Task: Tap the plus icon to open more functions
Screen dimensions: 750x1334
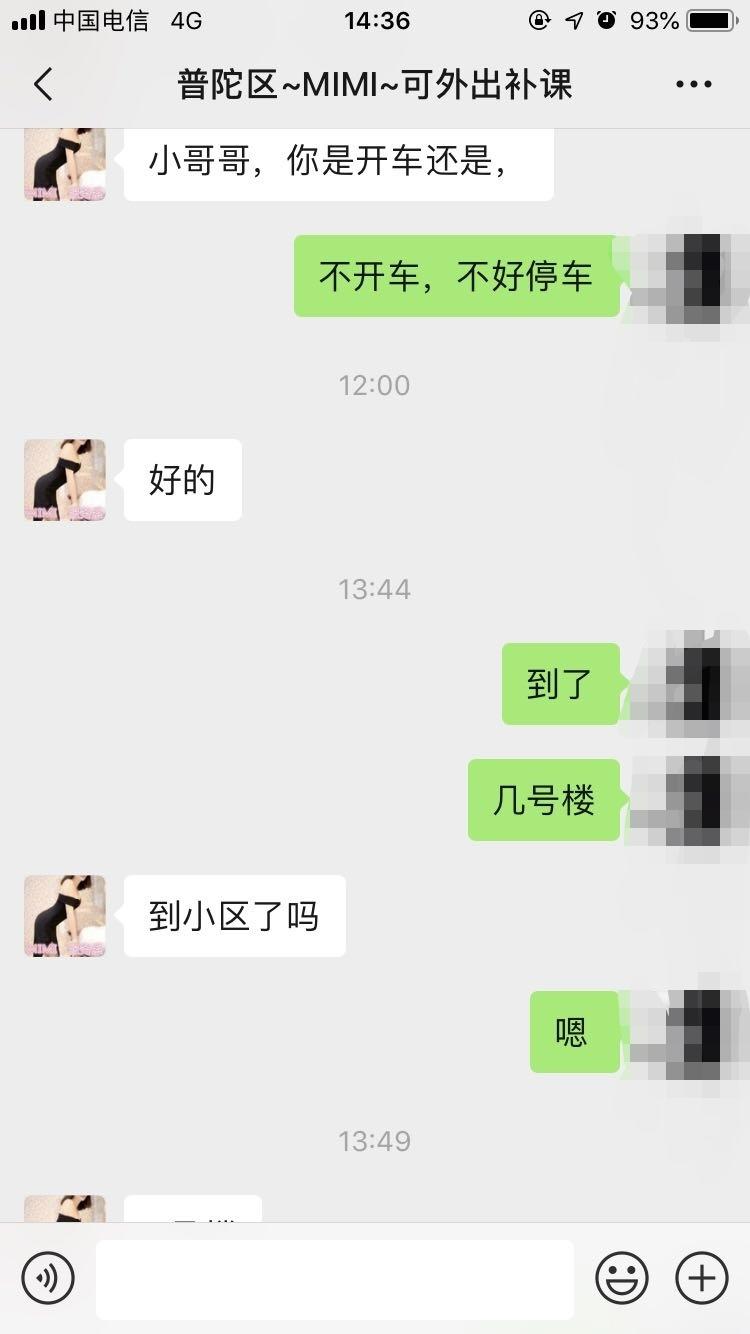Action: [x=701, y=1278]
